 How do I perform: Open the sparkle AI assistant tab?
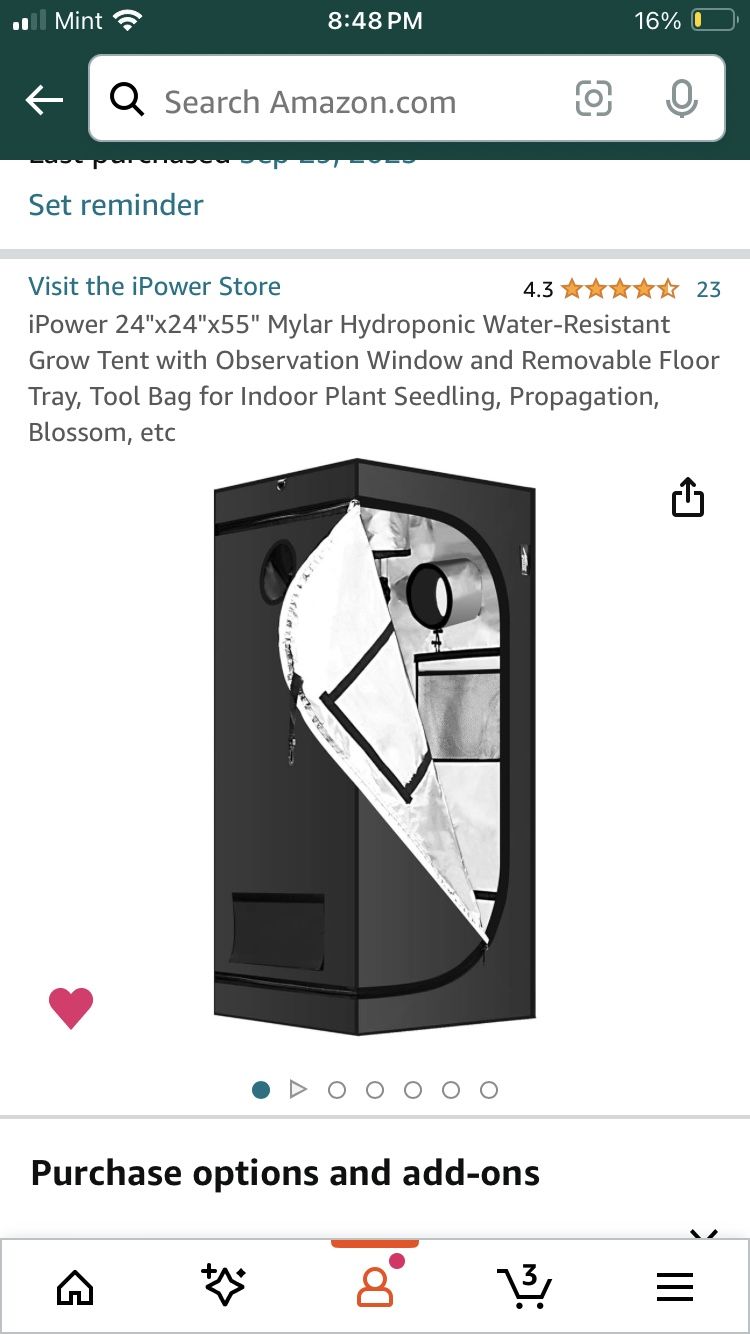point(224,1286)
